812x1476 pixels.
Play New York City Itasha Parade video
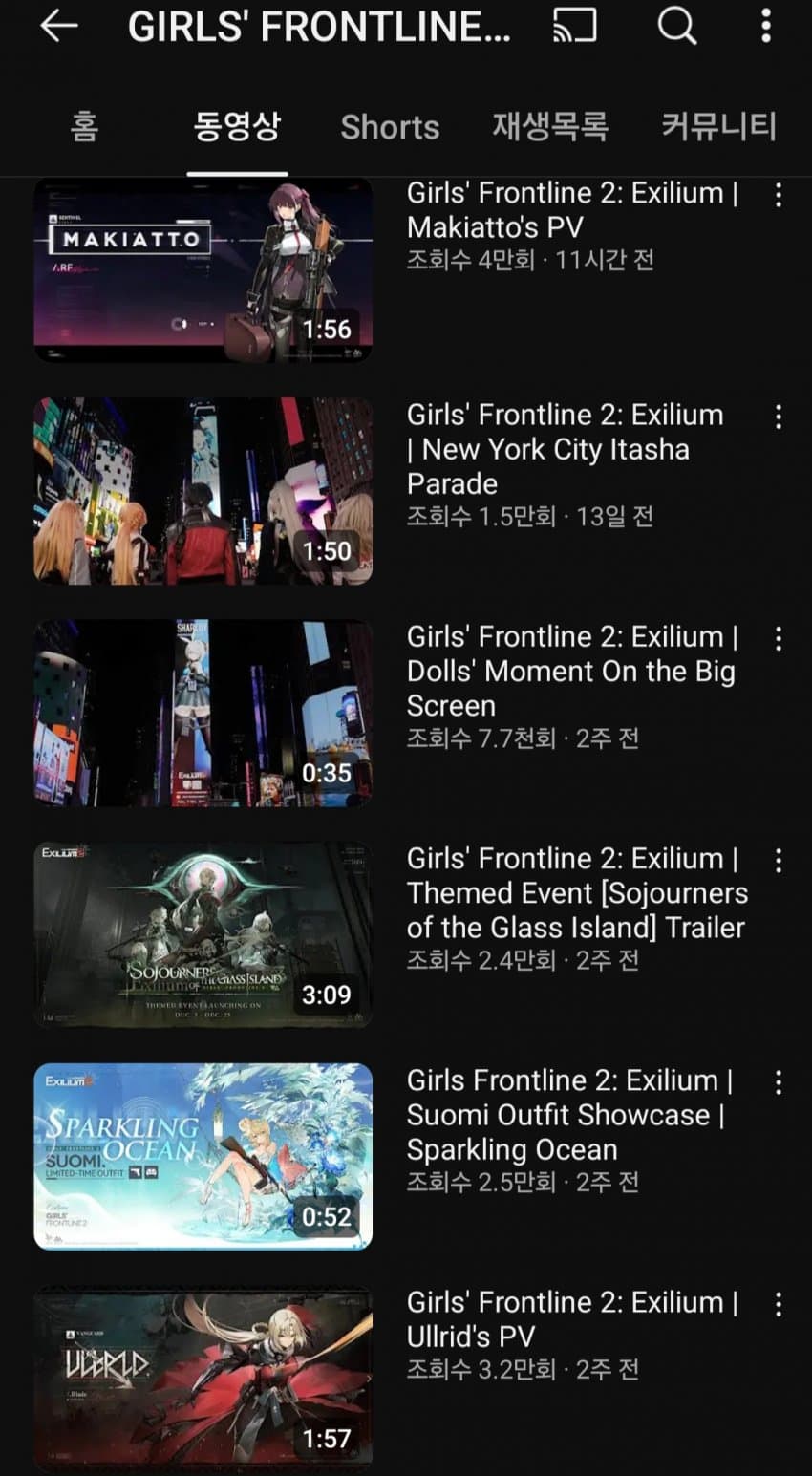click(x=203, y=491)
